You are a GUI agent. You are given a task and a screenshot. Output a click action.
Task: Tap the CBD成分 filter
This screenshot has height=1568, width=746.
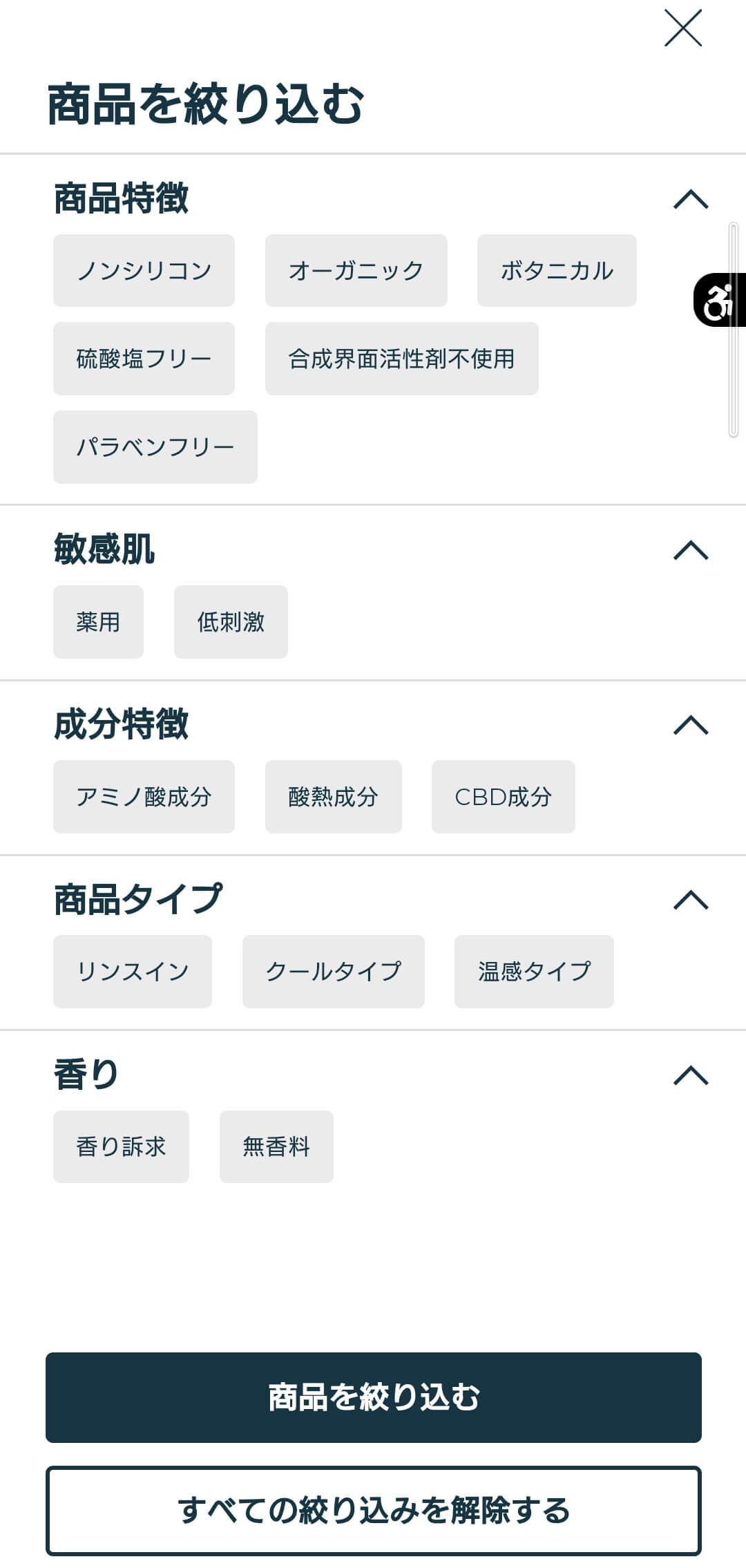click(503, 797)
